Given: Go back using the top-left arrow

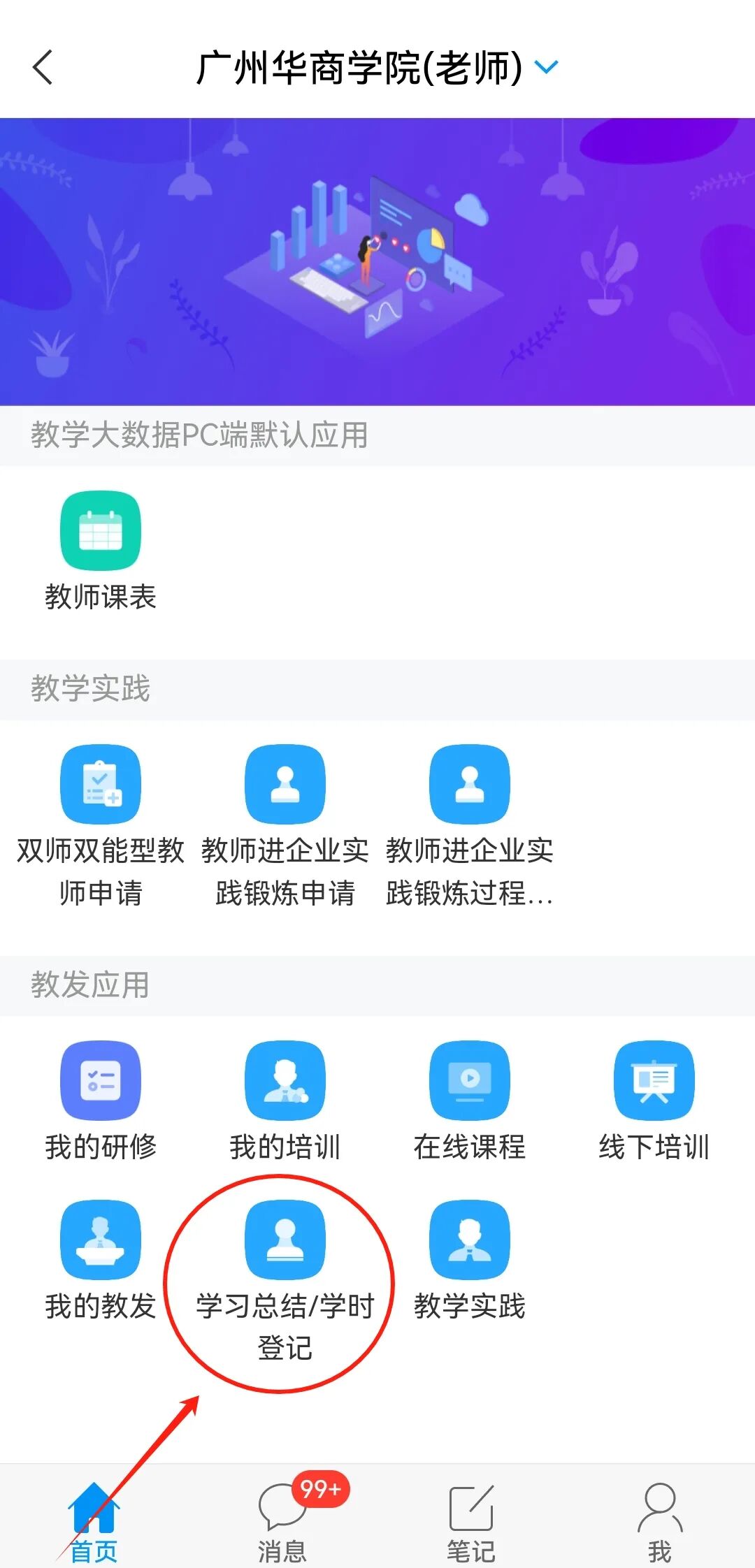Looking at the screenshot, I should [x=43, y=68].
